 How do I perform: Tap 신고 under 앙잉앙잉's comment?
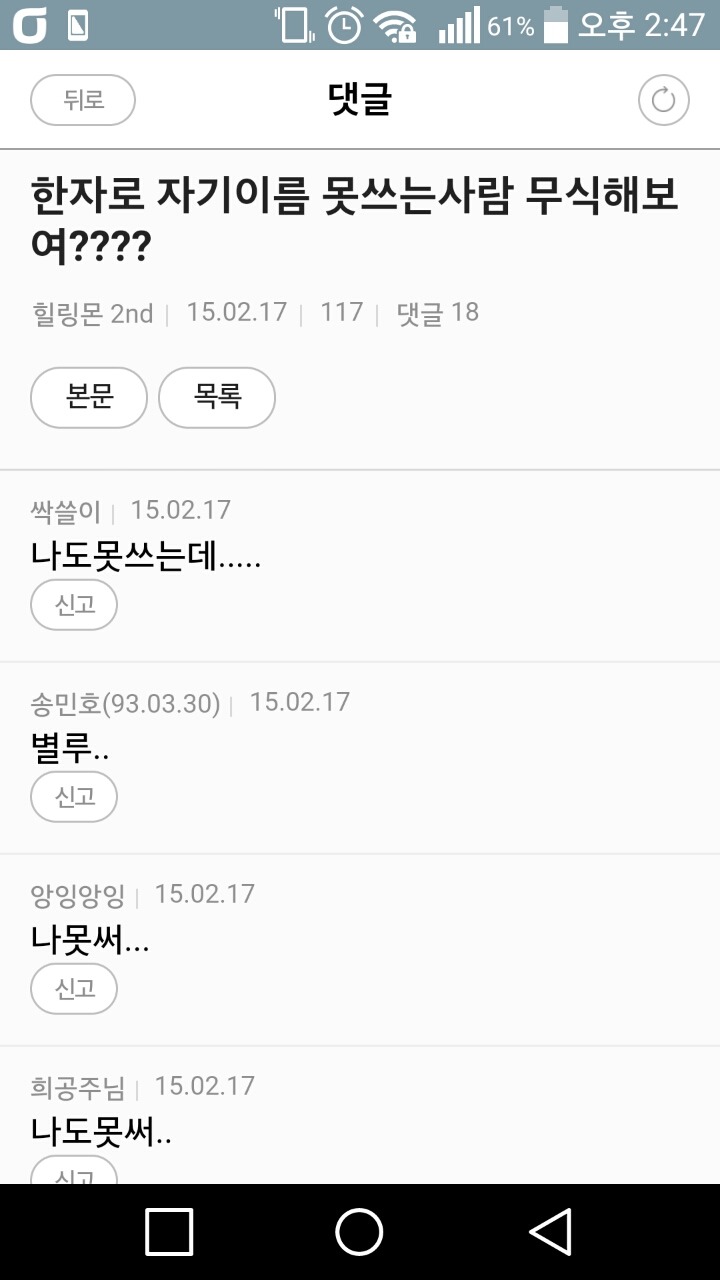pos(73,988)
